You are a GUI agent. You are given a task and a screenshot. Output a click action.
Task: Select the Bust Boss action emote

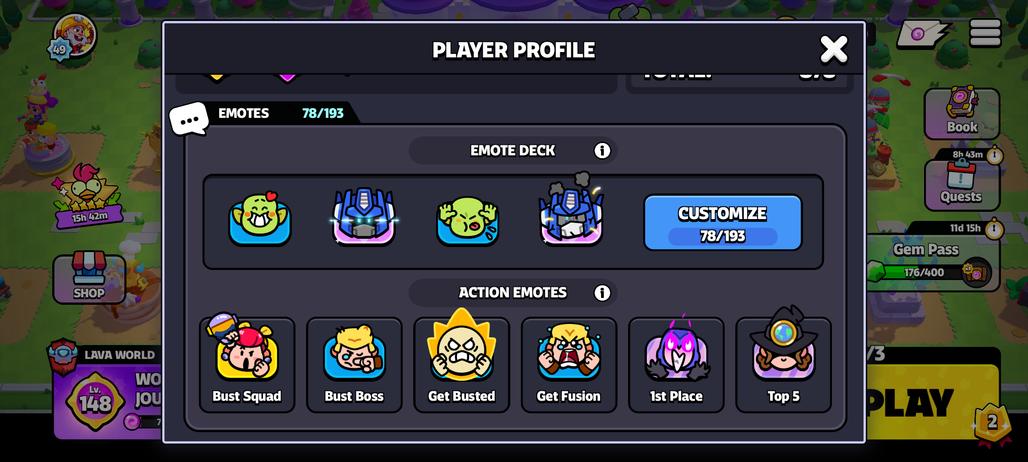(354, 364)
